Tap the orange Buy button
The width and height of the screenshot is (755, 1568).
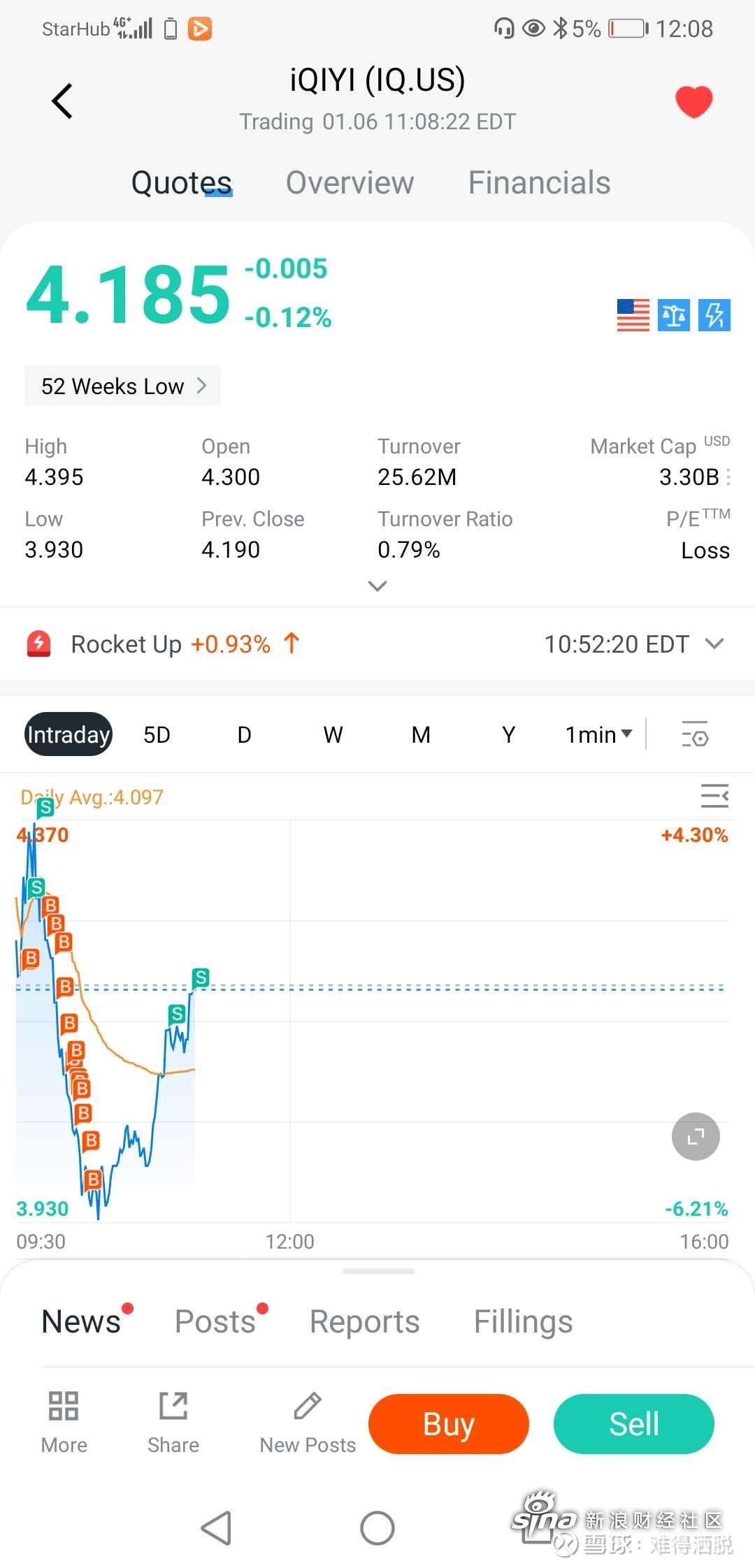[x=449, y=1423]
